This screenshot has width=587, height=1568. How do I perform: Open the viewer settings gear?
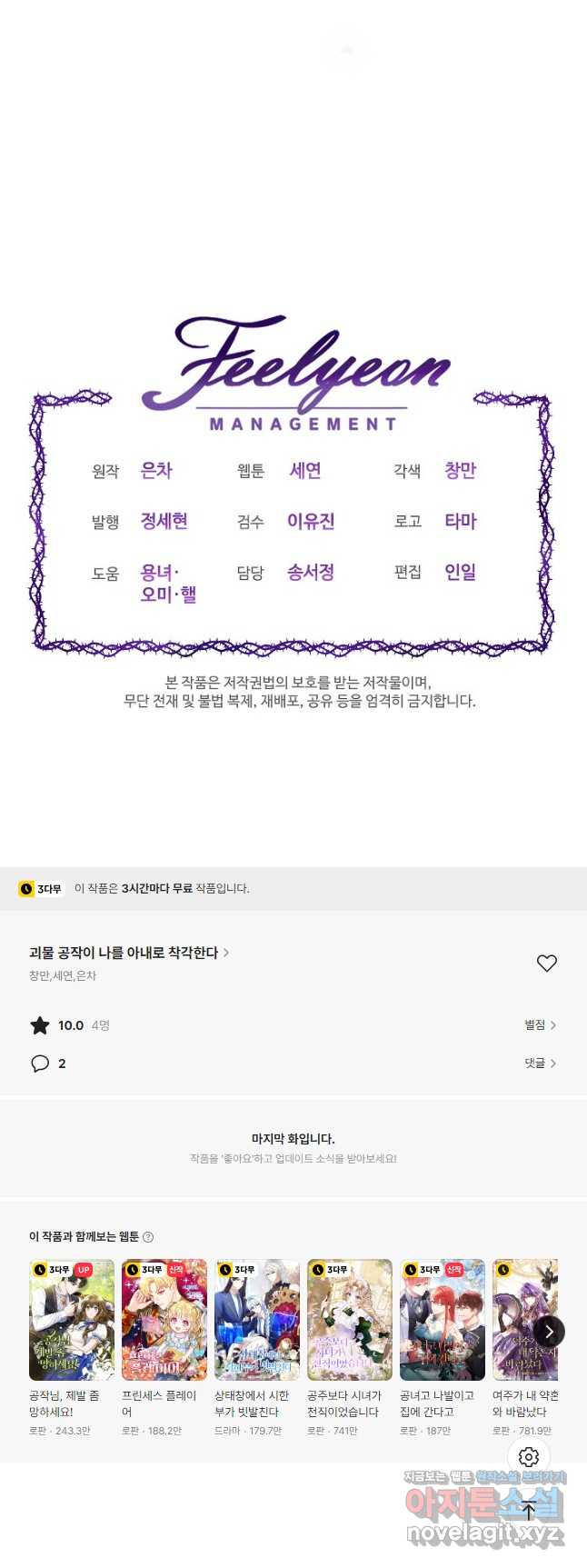coord(529,1457)
